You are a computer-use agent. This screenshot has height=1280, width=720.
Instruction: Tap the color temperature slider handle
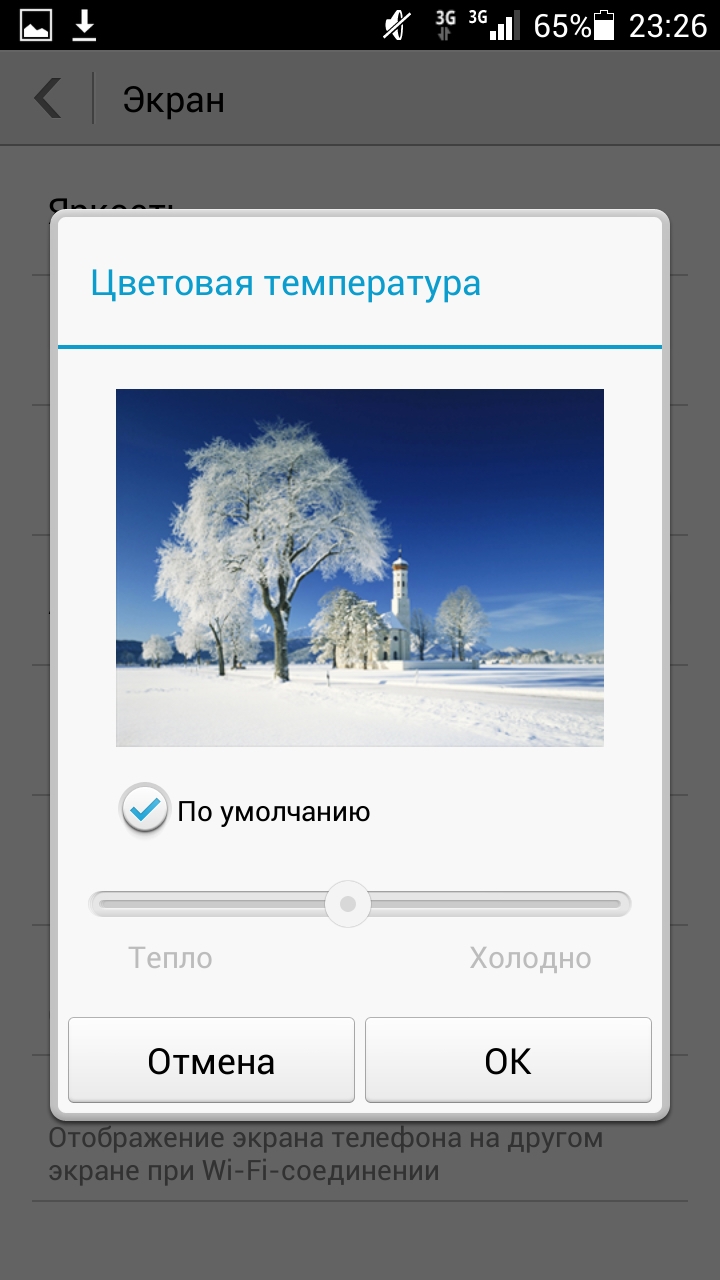[347, 904]
